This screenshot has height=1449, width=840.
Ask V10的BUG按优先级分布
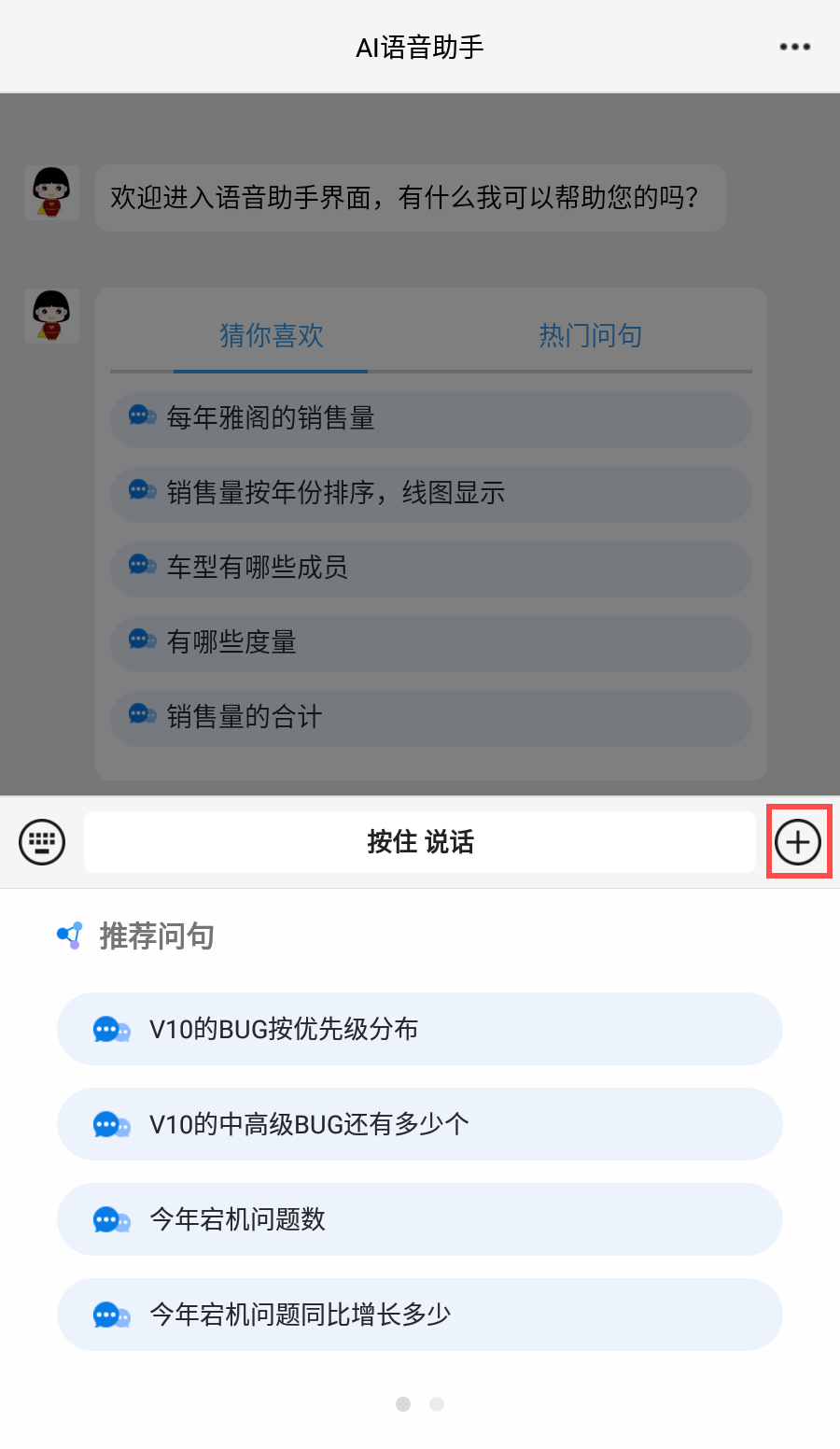point(420,1029)
